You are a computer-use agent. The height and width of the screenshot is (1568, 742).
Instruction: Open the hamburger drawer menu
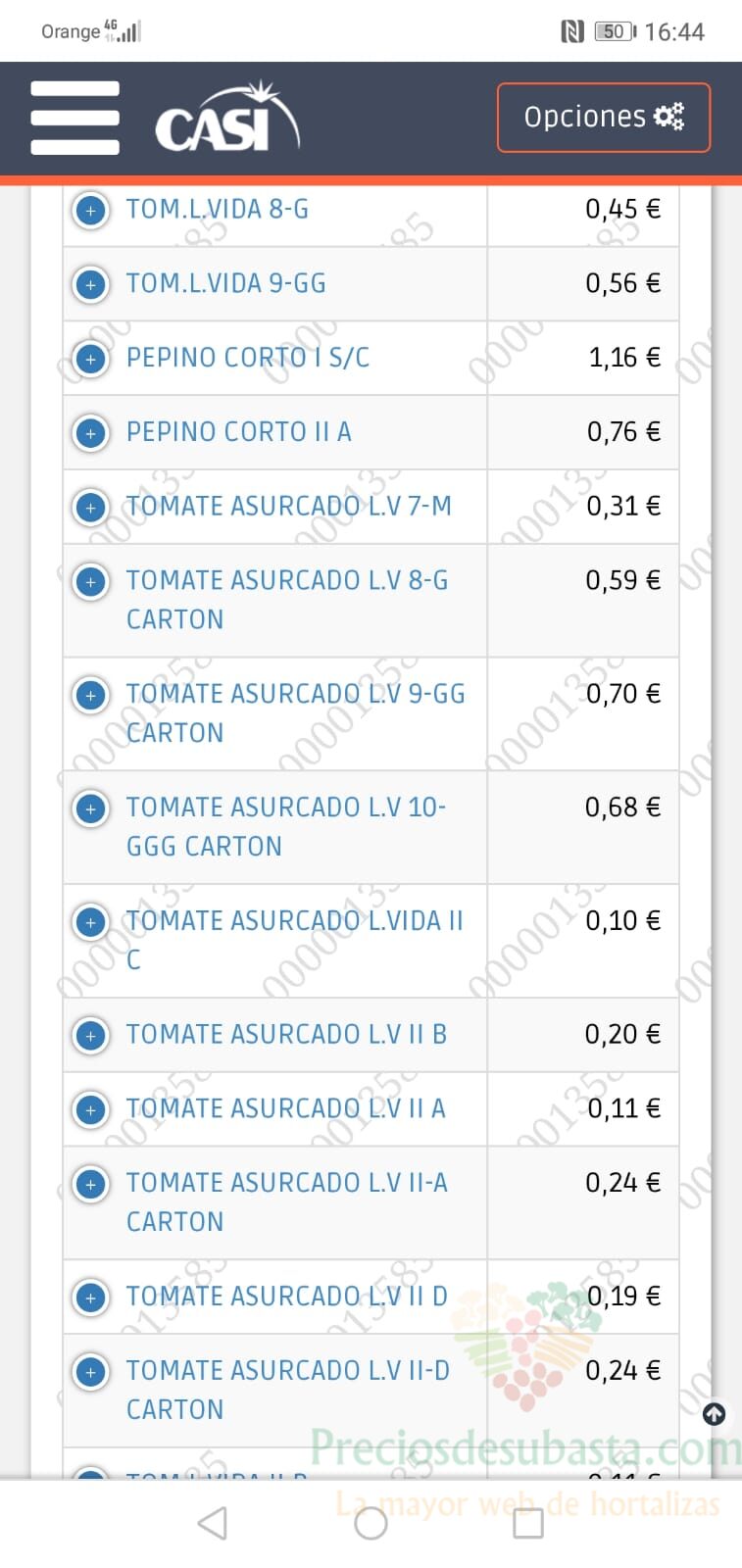tap(75, 118)
